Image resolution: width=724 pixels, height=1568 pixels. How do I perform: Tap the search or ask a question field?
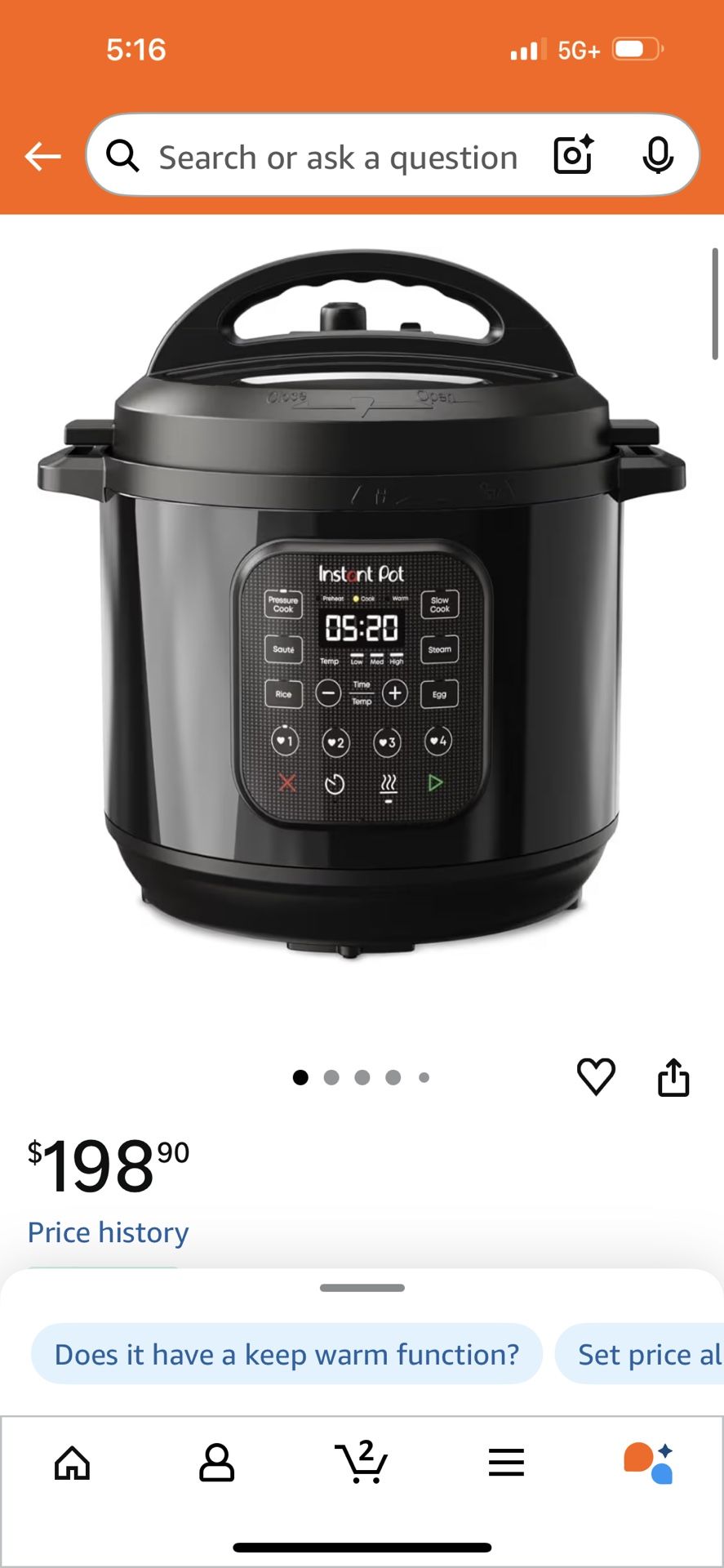(x=338, y=158)
